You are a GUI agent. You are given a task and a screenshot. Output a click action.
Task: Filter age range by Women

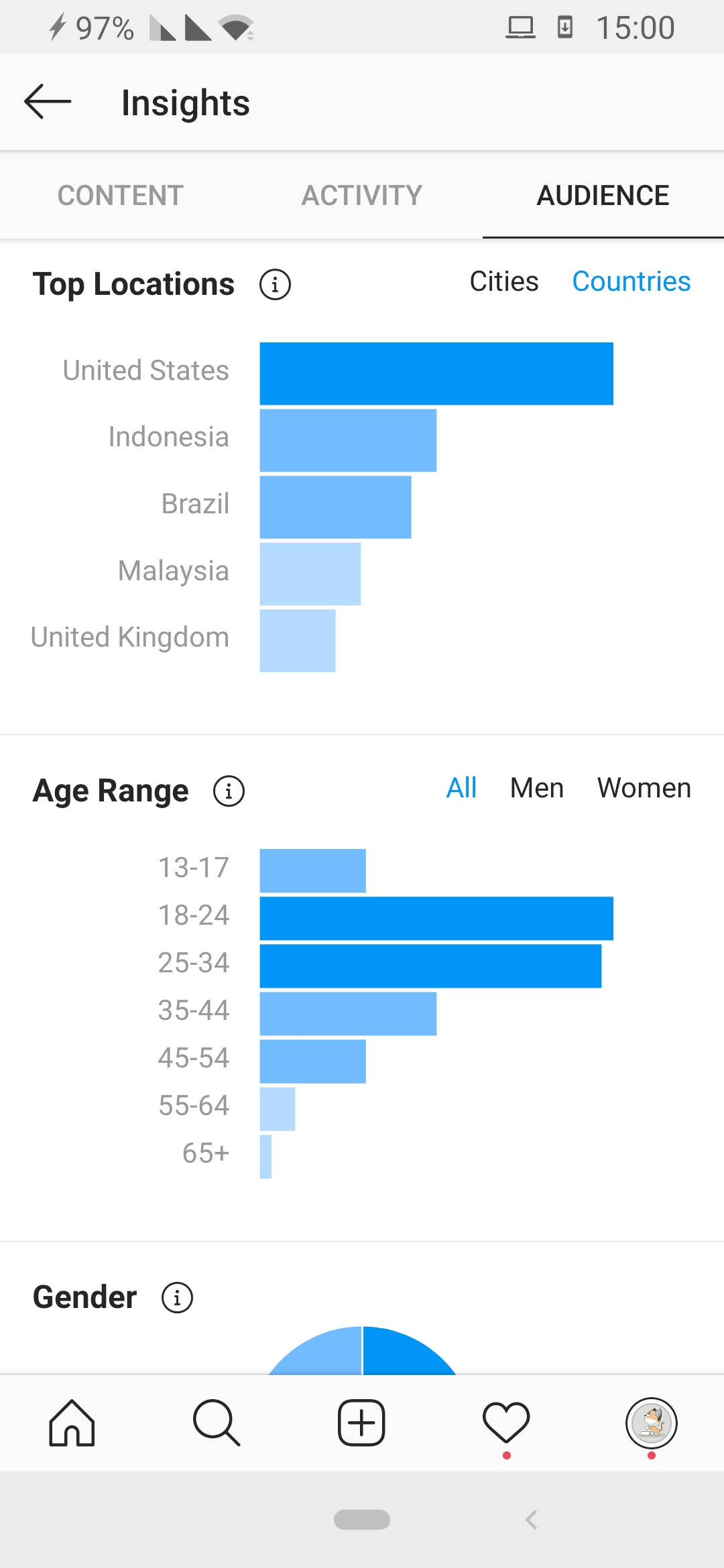pyautogui.click(x=644, y=788)
